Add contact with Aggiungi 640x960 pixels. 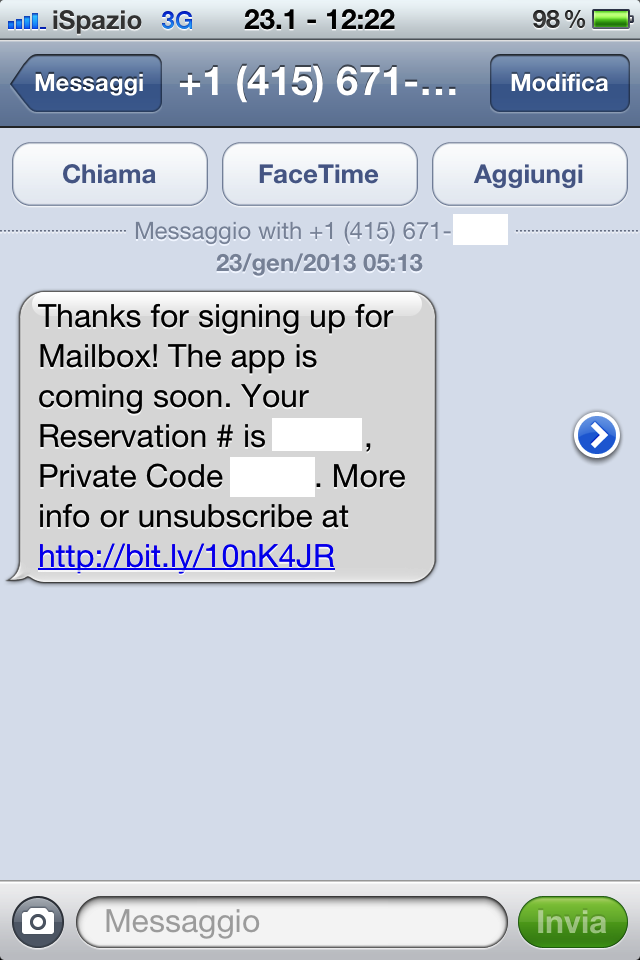pyautogui.click(x=529, y=174)
